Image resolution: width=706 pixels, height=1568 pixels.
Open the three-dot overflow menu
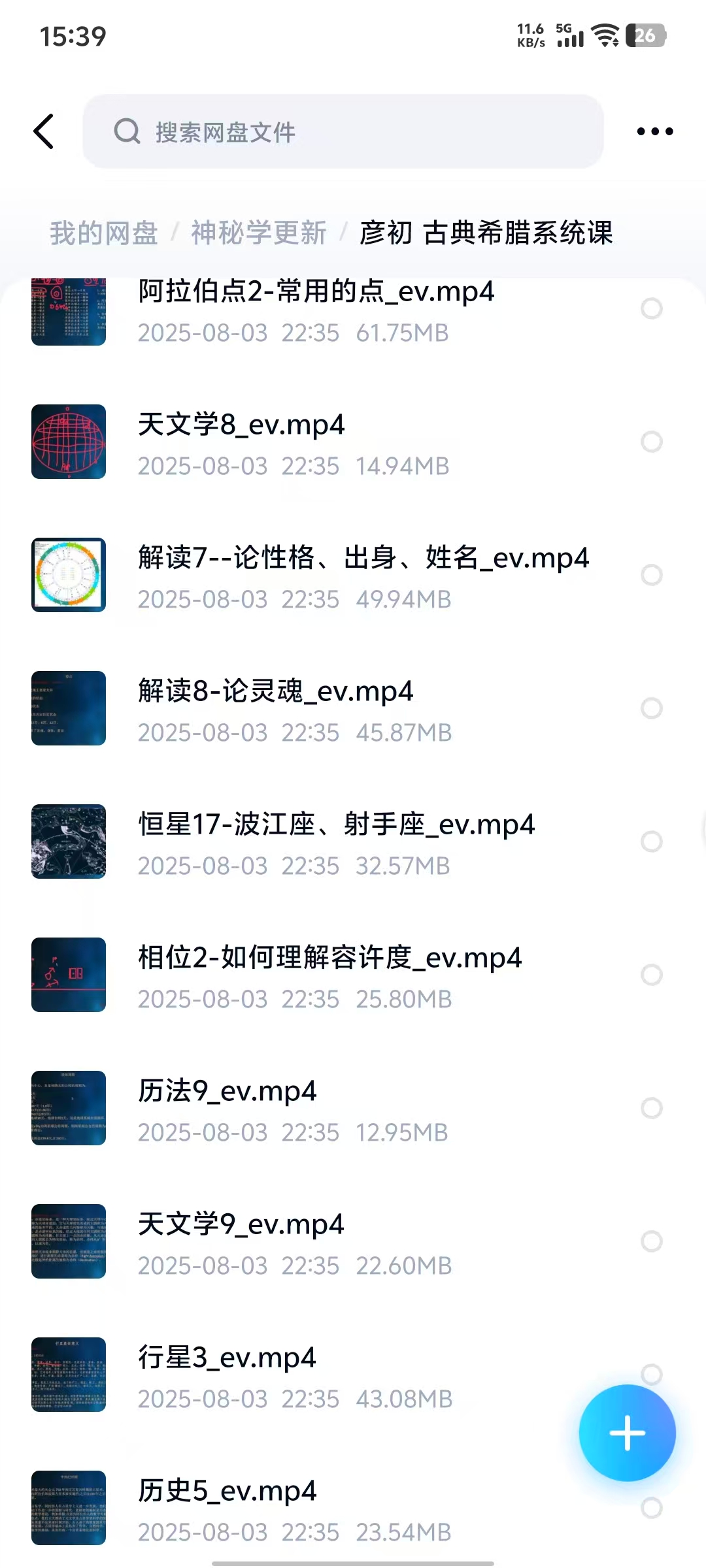click(654, 131)
